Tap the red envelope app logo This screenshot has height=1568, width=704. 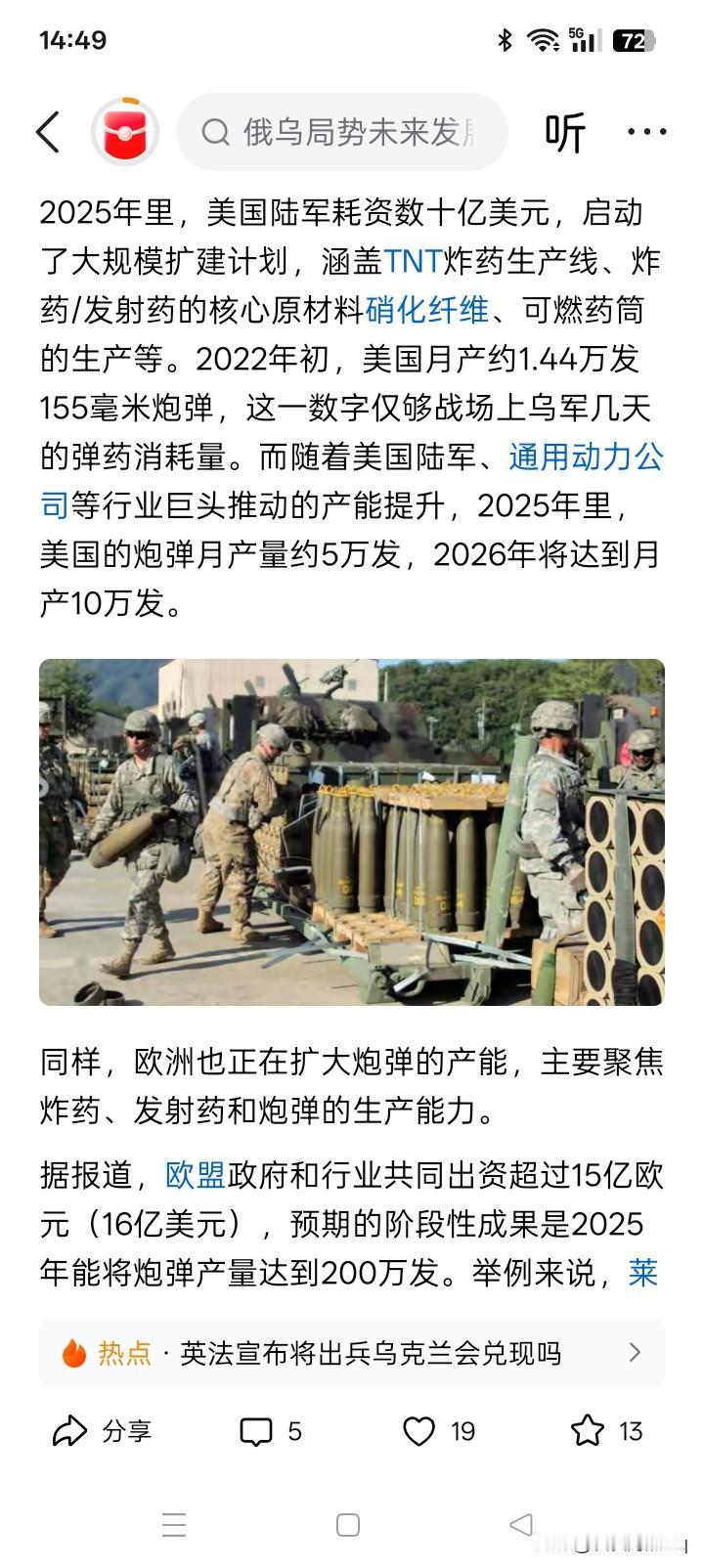coord(125,130)
